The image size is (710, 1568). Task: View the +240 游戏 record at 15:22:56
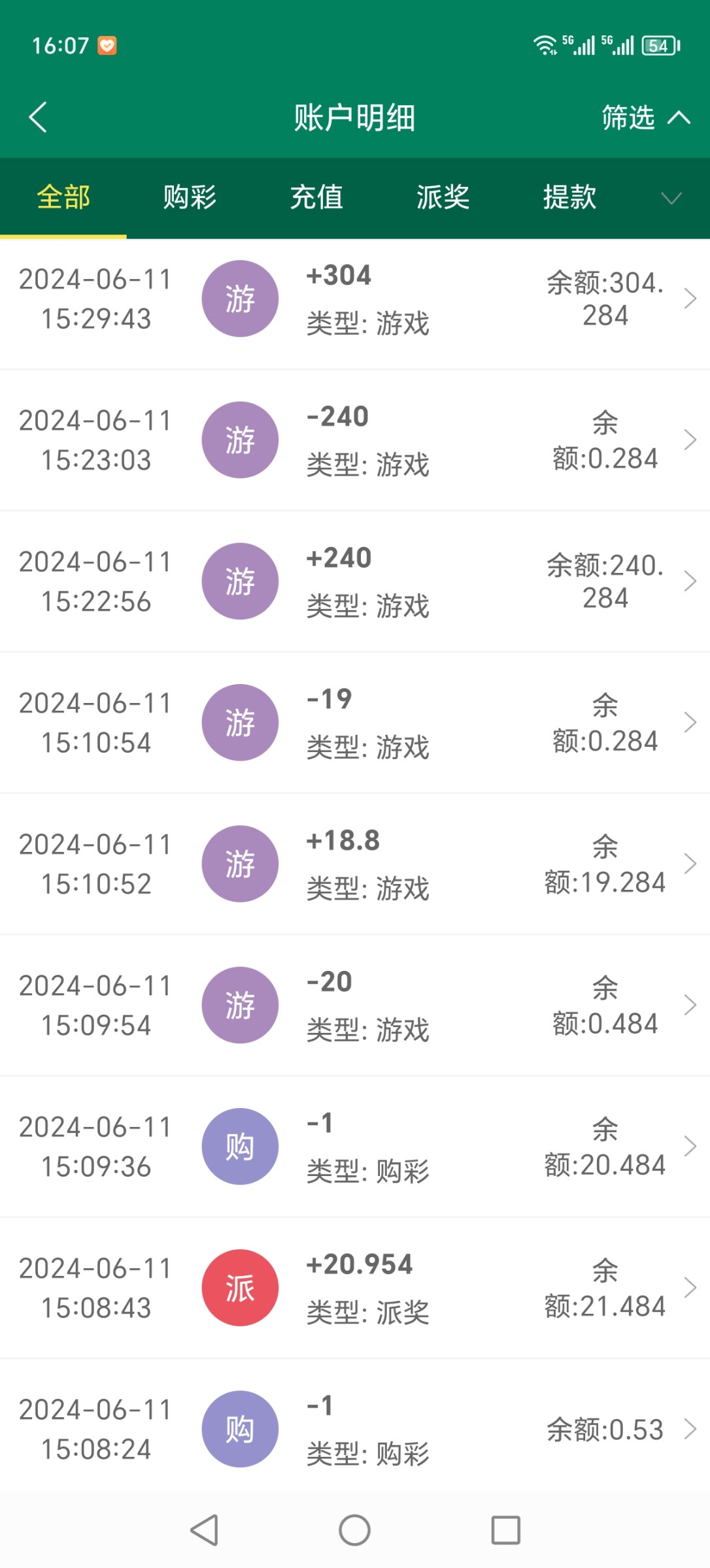coord(355,581)
